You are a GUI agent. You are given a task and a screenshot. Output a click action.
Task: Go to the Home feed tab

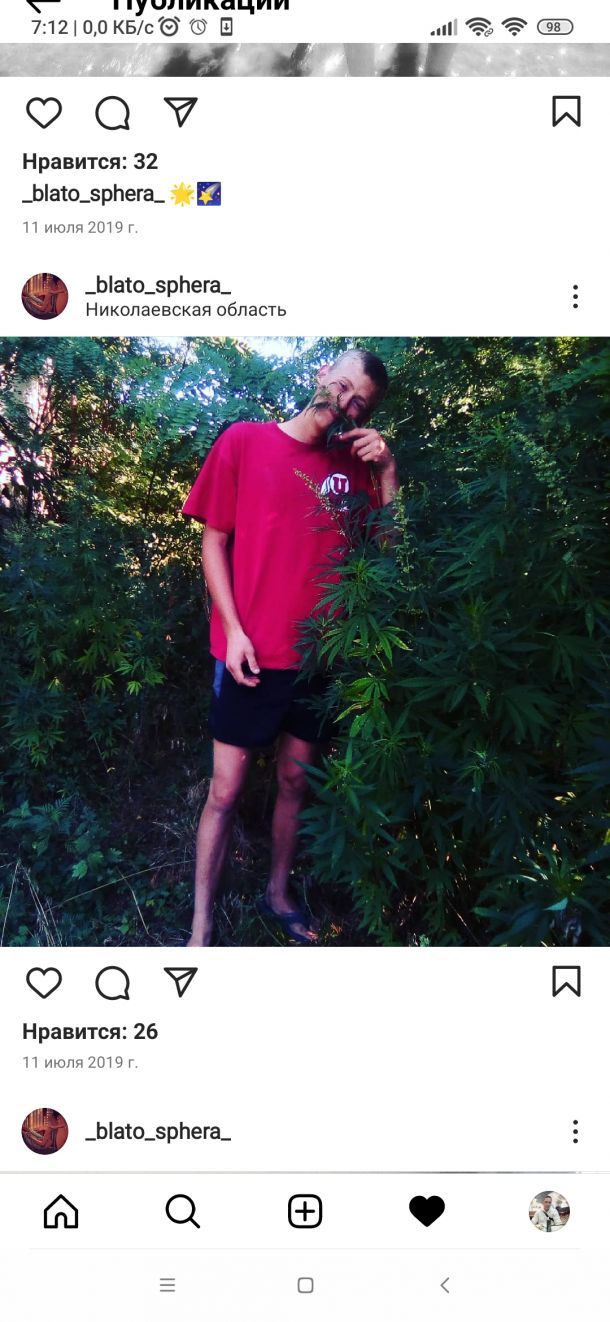click(x=61, y=1211)
